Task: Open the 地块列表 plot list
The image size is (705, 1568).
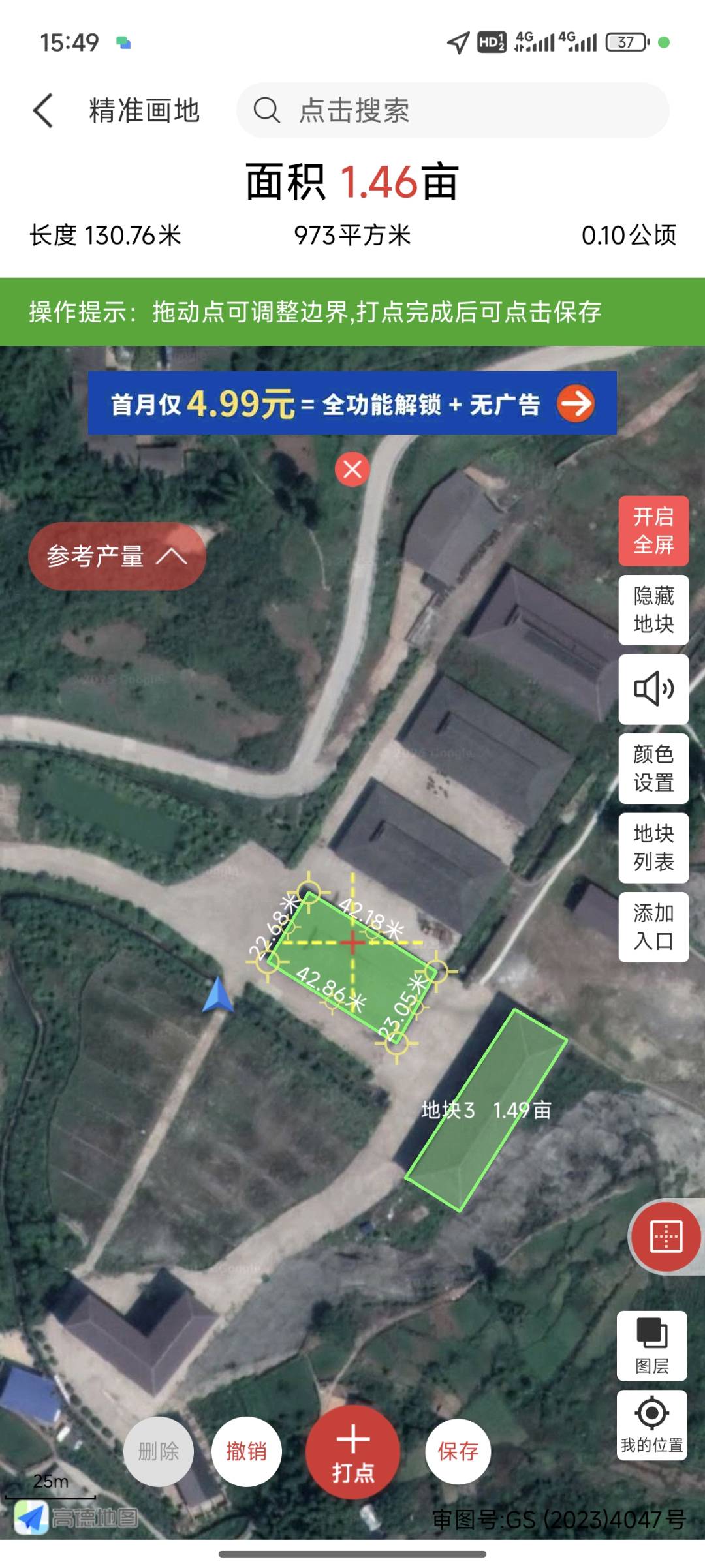Action: [x=653, y=848]
